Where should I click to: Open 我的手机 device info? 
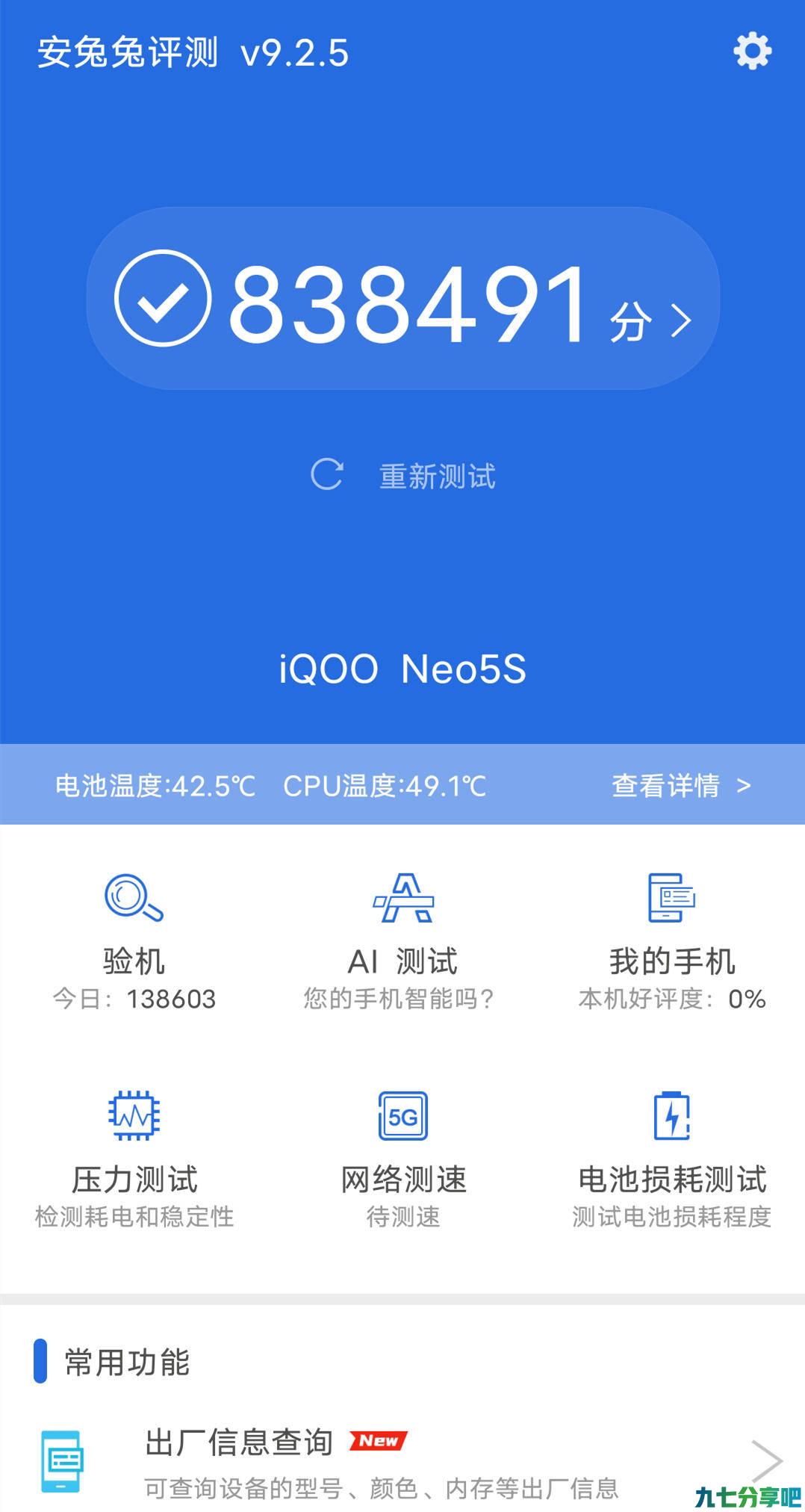672,941
